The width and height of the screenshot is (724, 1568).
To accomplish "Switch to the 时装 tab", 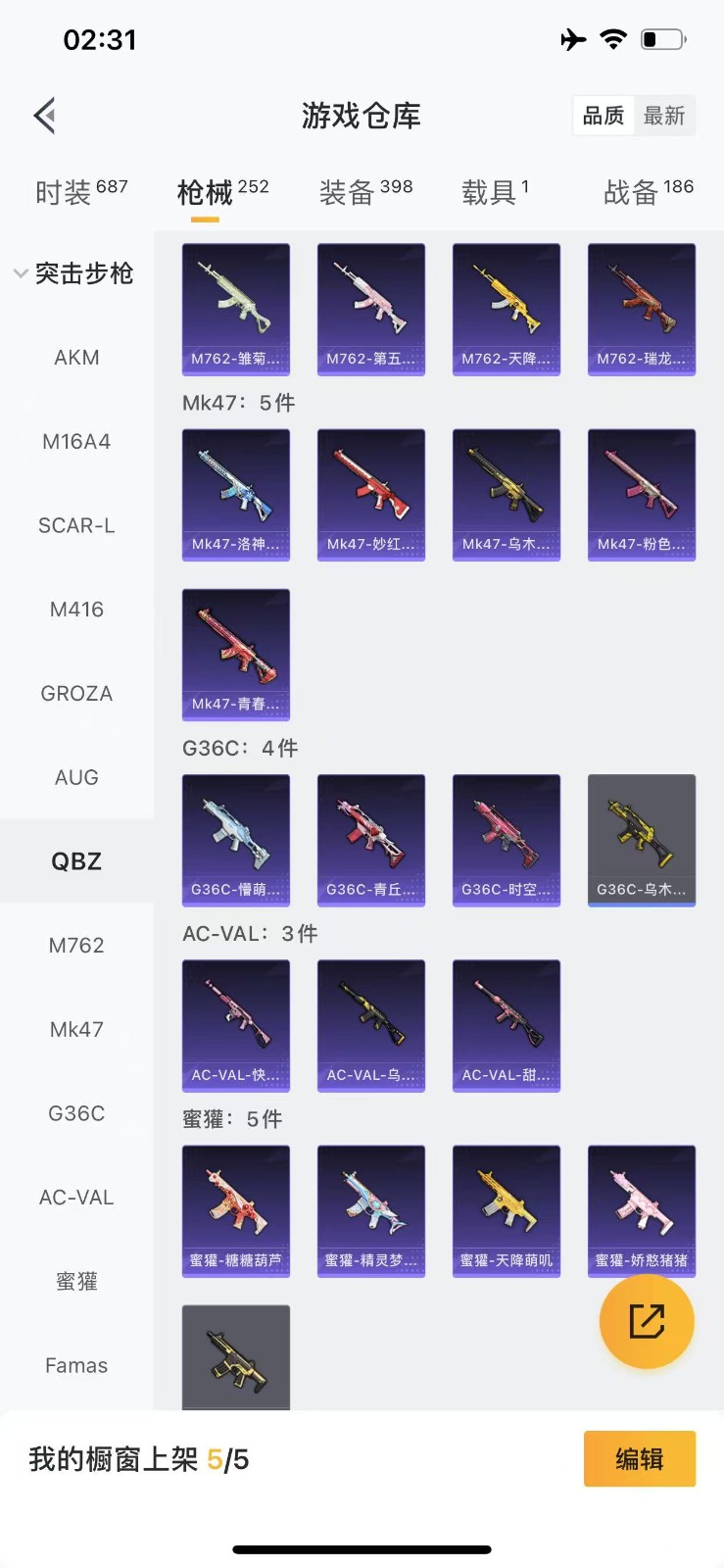I will (x=81, y=192).
